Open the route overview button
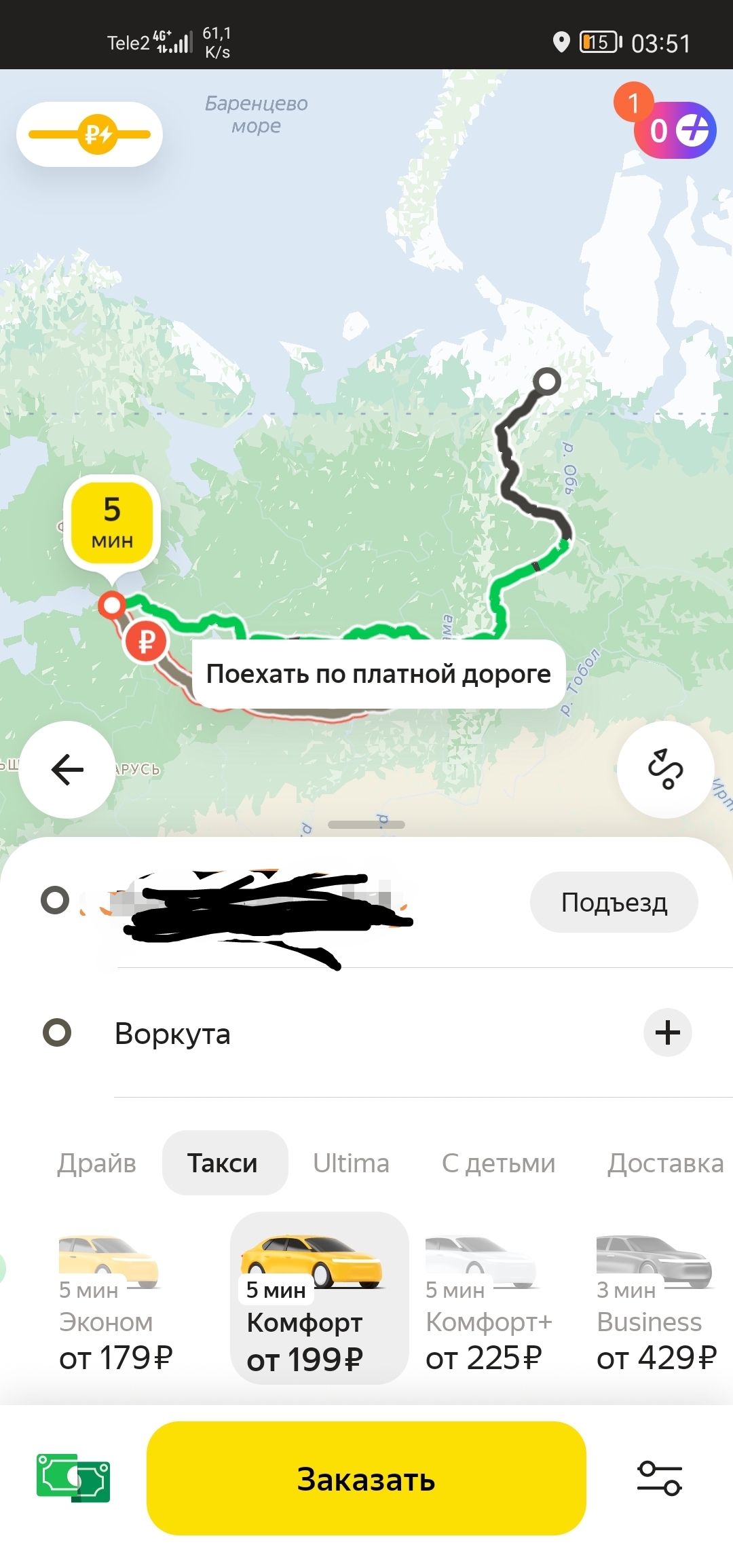This screenshot has width=733, height=1568. point(665,770)
